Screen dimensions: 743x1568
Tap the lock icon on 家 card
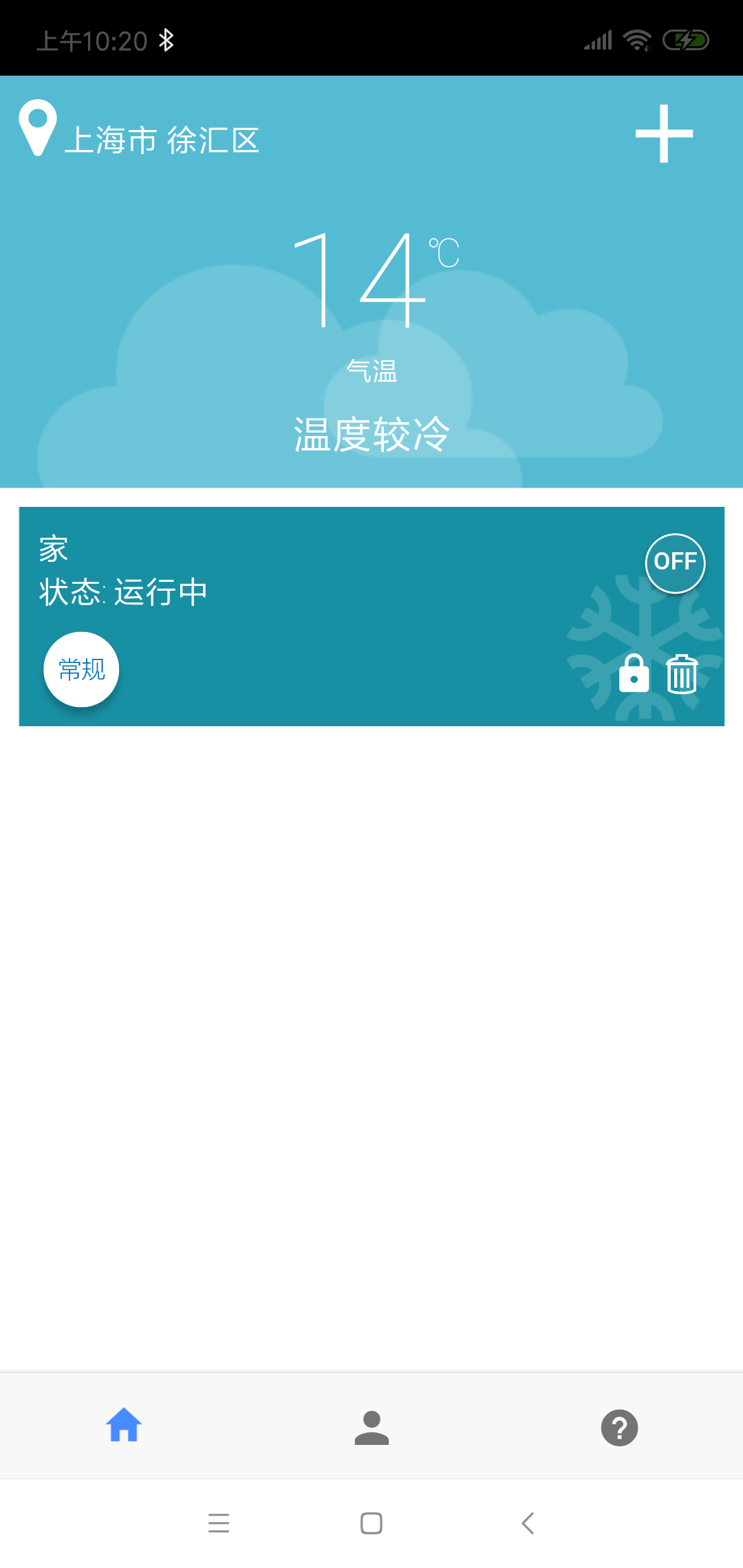click(x=634, y=673)
